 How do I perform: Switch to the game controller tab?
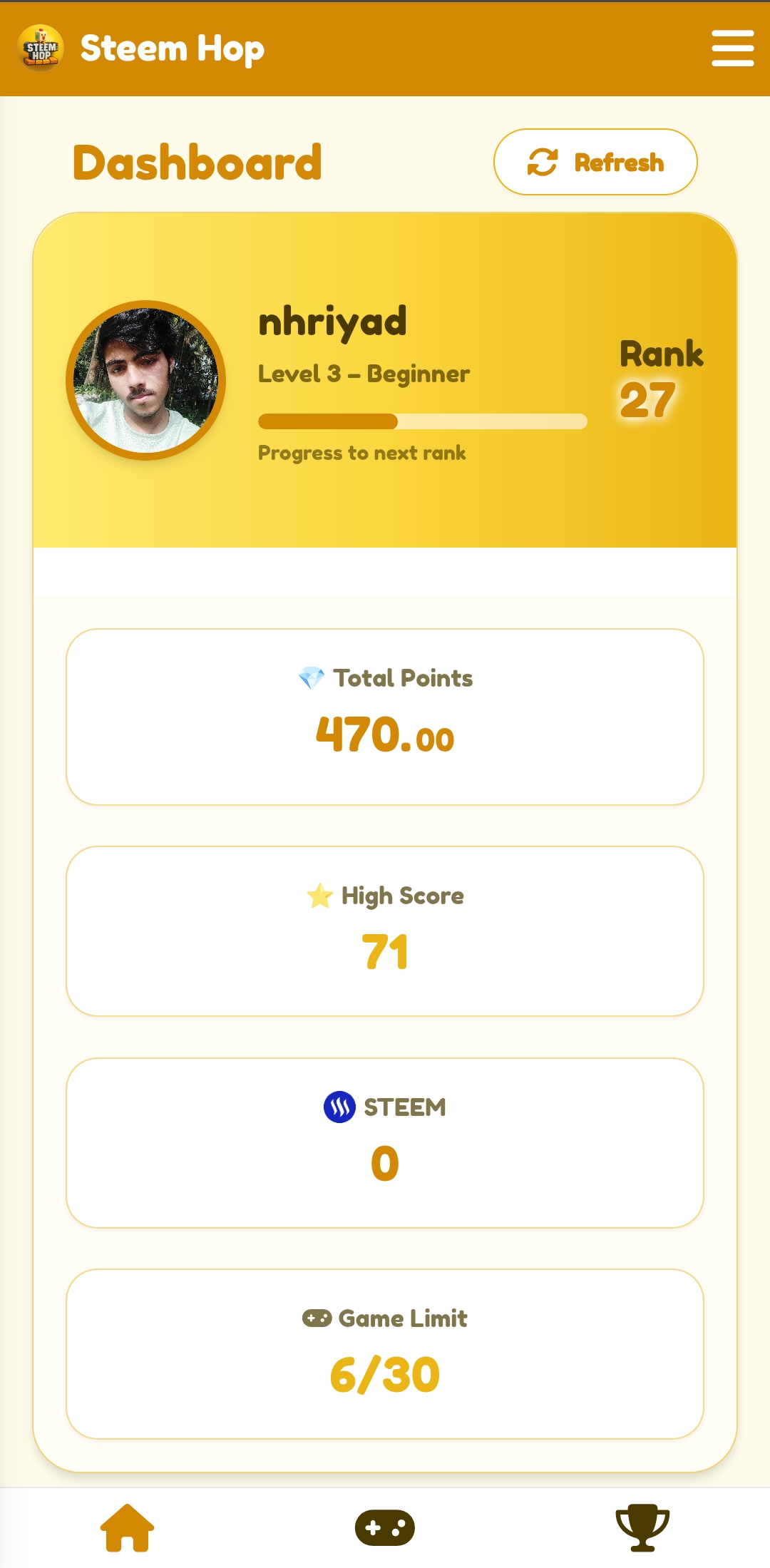(x=385, y=1527)
